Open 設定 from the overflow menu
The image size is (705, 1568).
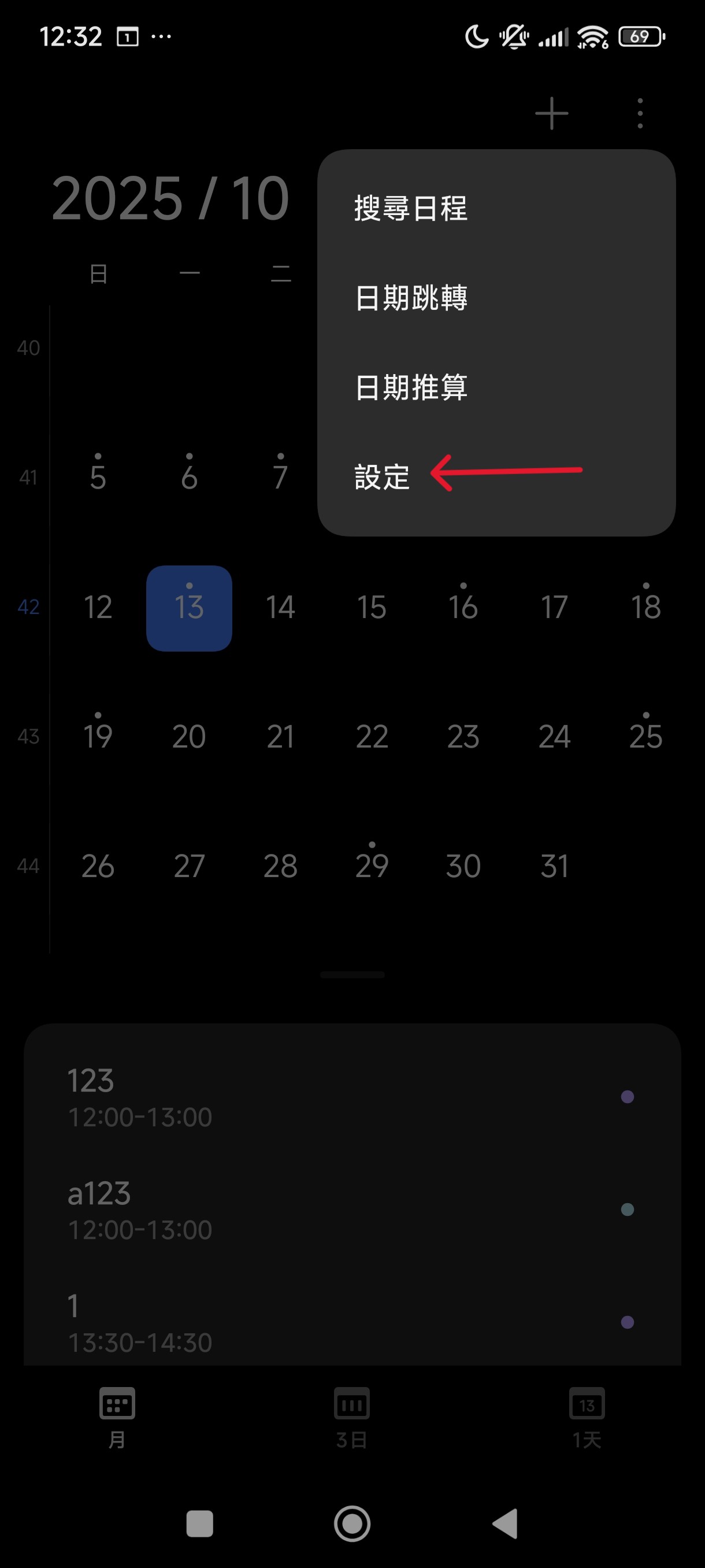click(382, 476)
